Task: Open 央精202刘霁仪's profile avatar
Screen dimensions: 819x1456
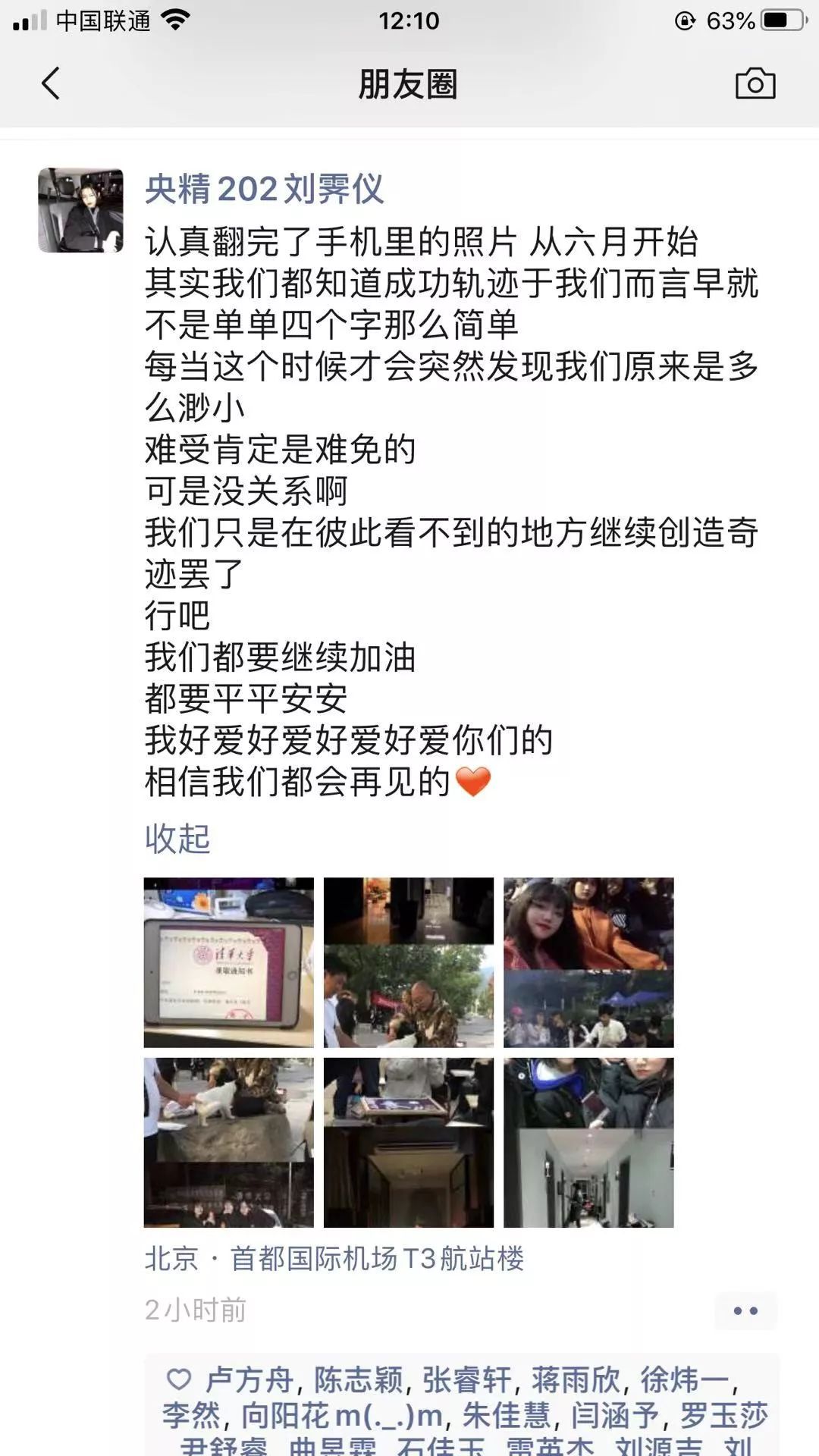Action: 80,210
